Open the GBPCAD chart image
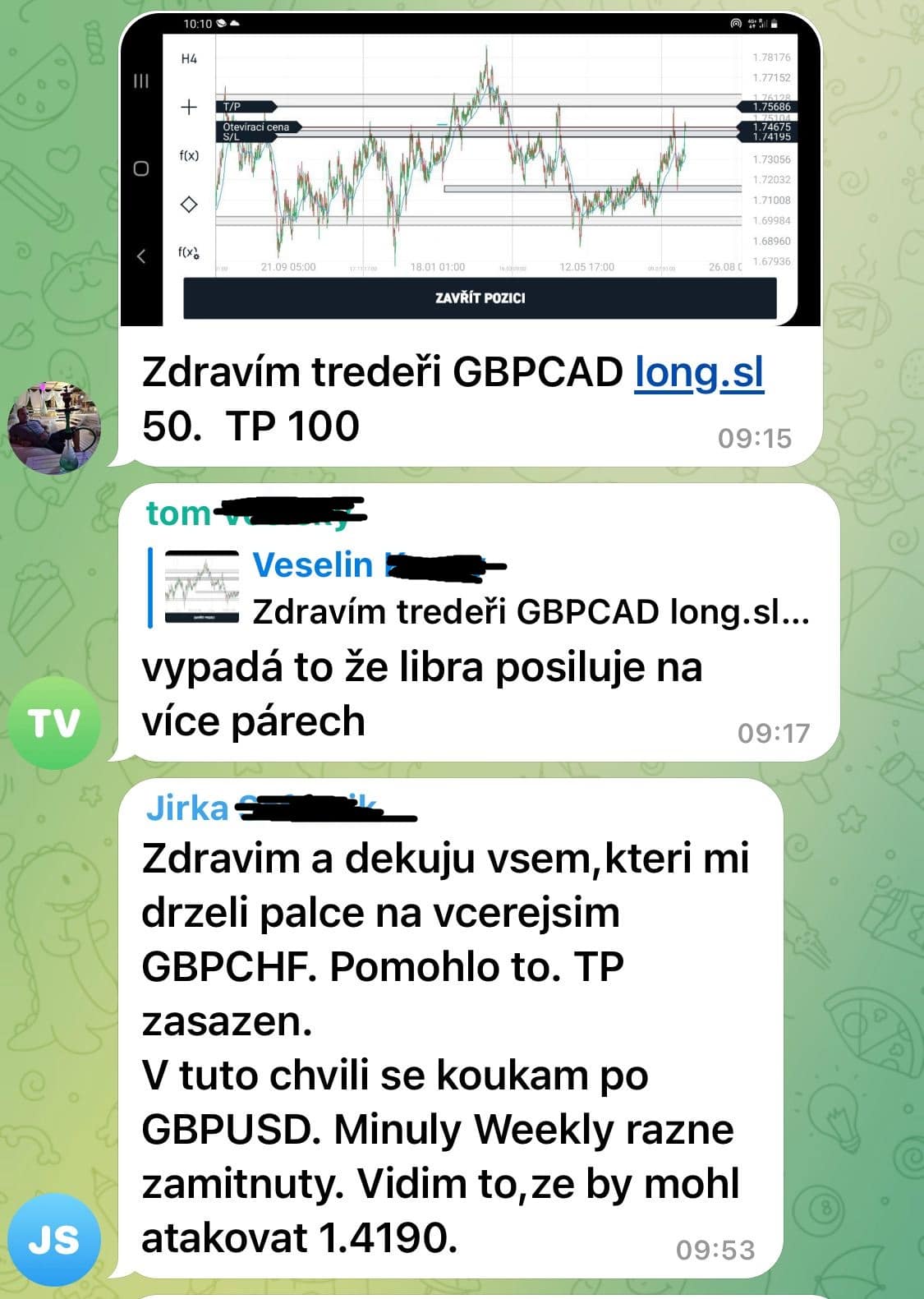 click(x=470, y=173)
